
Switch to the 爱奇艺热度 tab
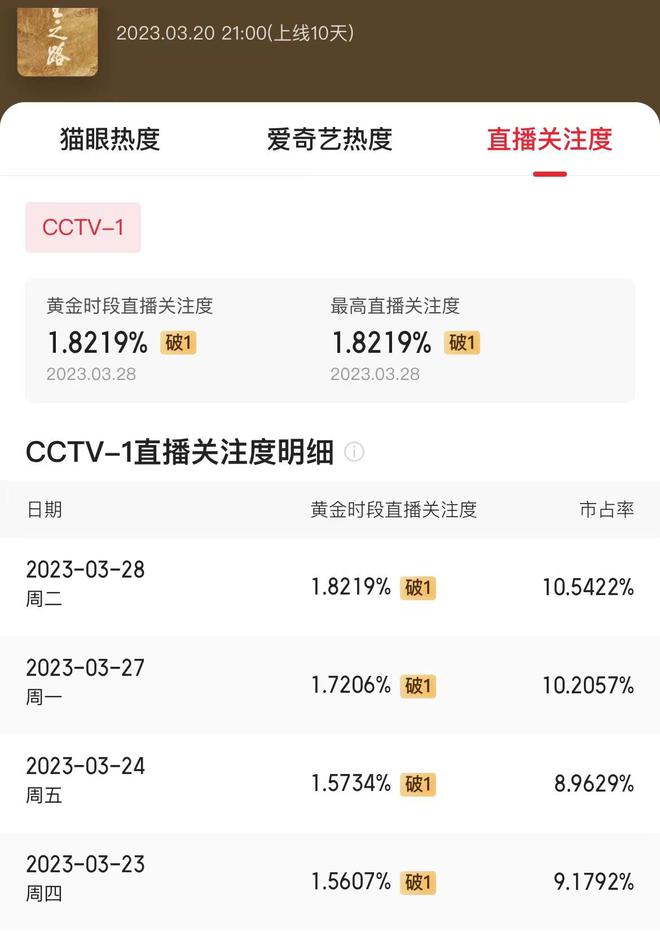[329, 139]
